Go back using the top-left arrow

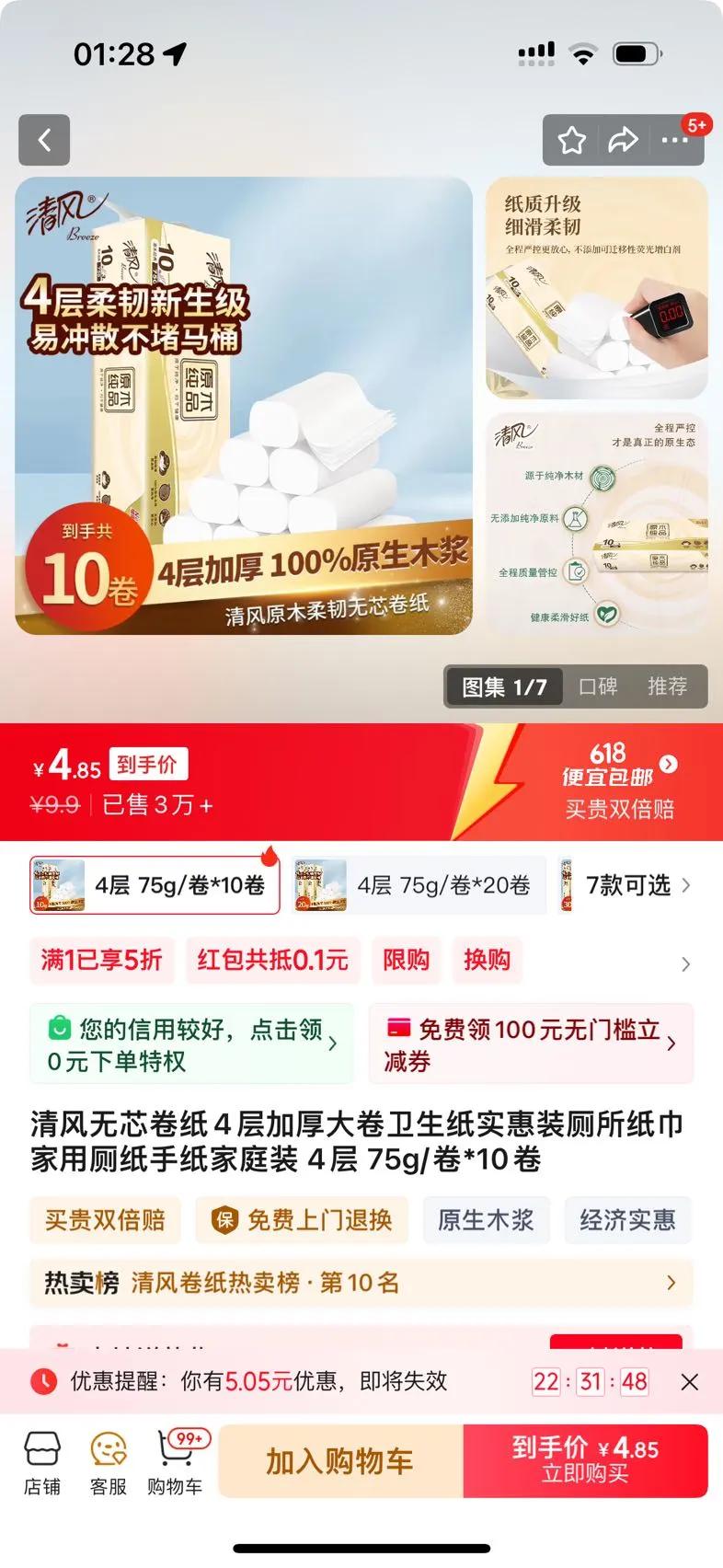(44, 140)
